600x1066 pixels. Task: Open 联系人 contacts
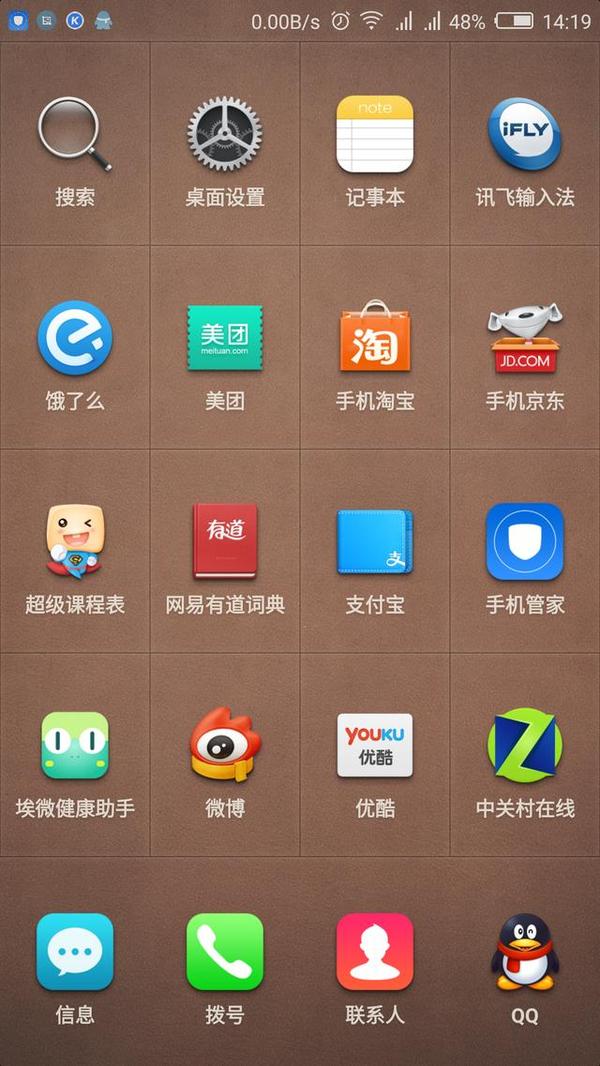(x=375, y=952)
